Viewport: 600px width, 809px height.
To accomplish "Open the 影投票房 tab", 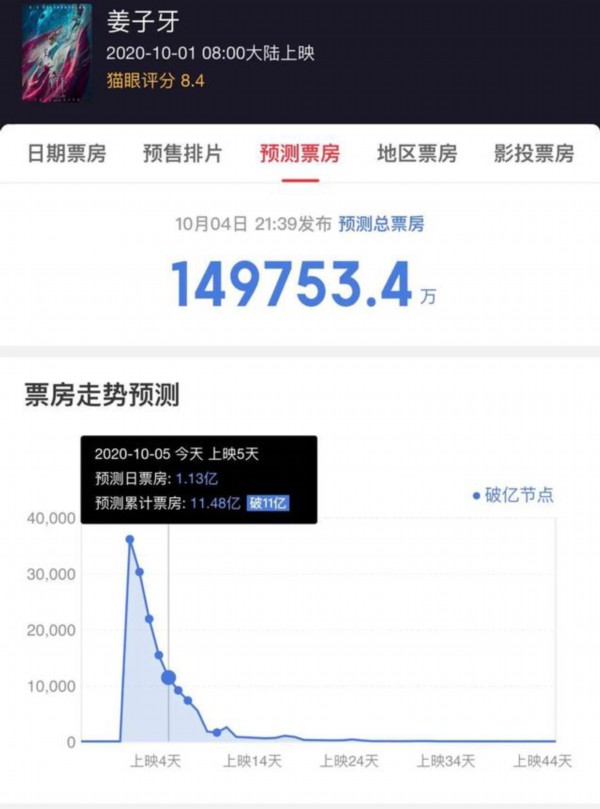I will click(x=533, y=154).
